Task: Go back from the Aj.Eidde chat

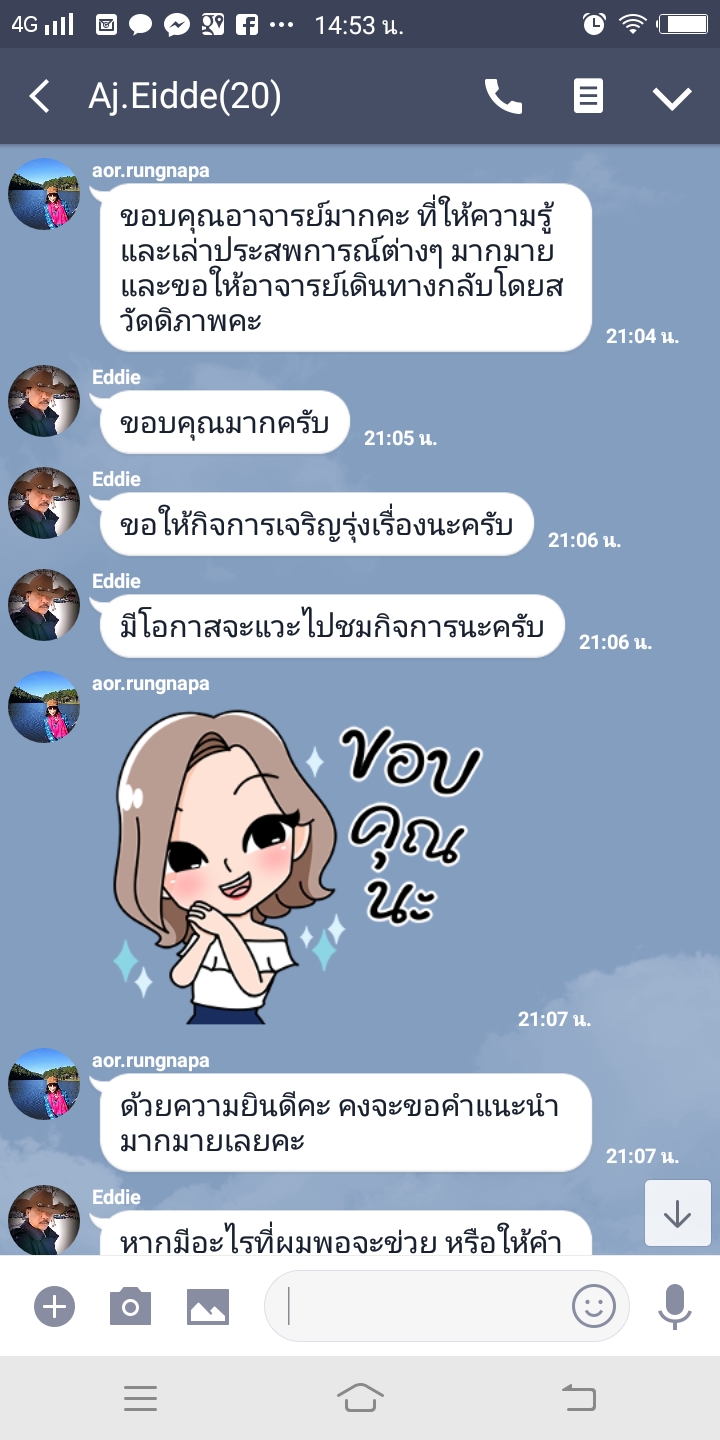Action: (40, 97)
